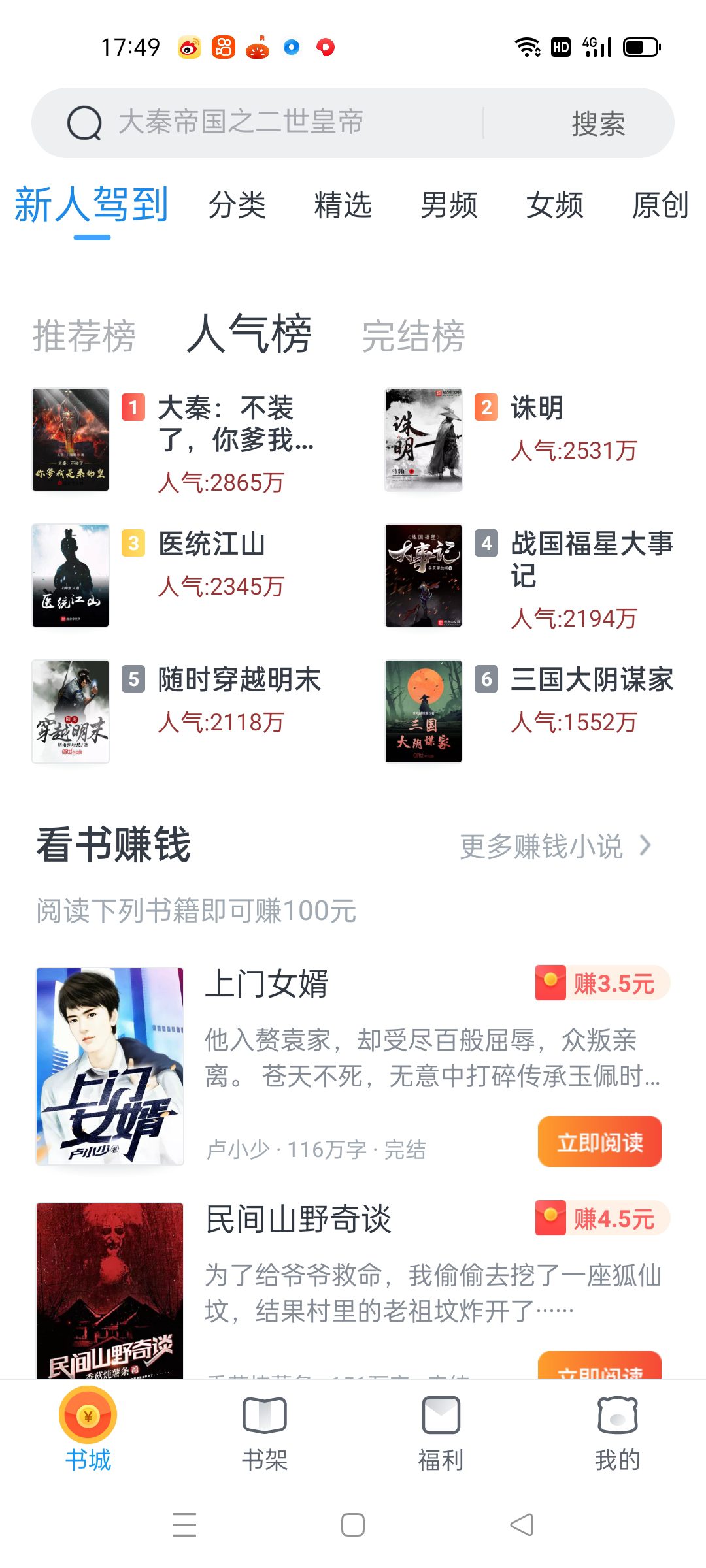Image resolution: width=706 pixels, height=1568 pixels.
Task: Open the book 三国大阴谋家
Action: (591, 680)
